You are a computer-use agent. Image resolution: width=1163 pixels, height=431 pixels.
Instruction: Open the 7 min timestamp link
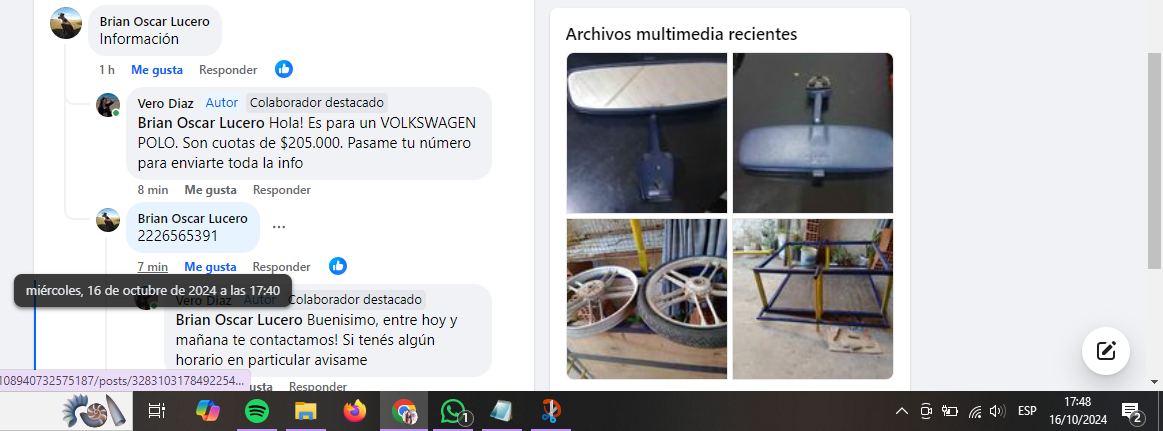point(152,267)
